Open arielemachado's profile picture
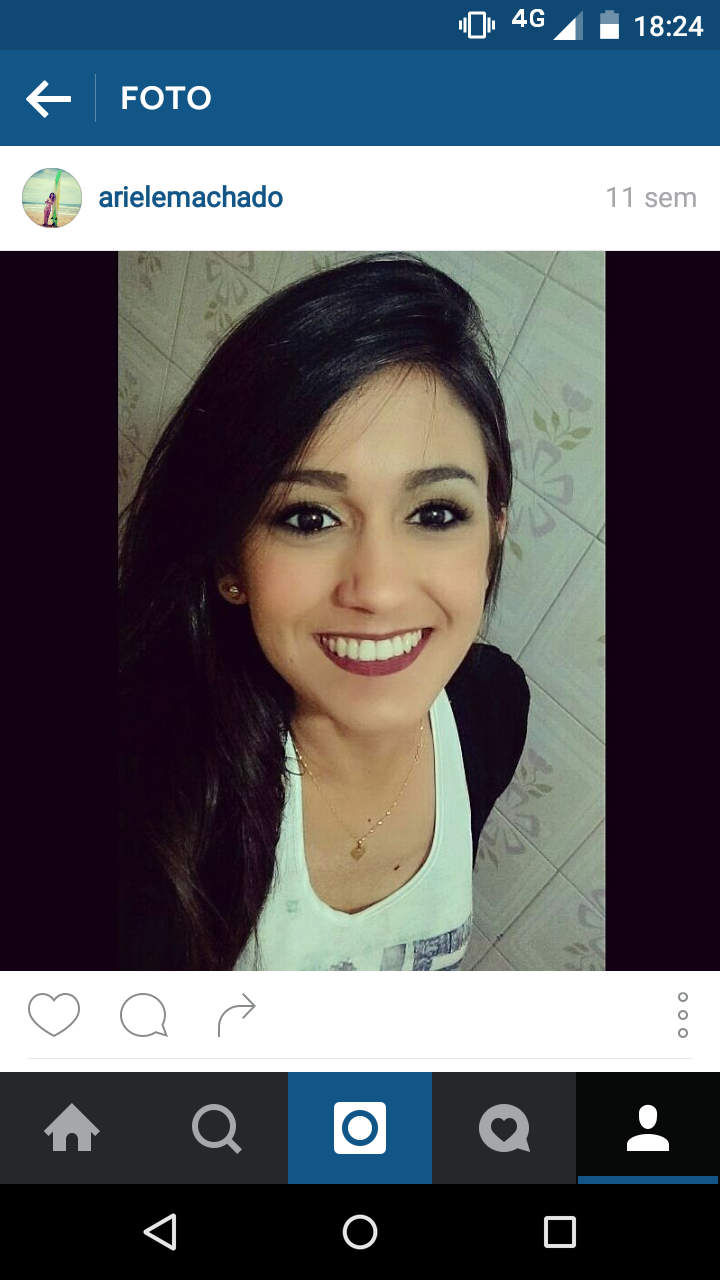The height and width of the screenshot is (1280, 720). [52, 198]
